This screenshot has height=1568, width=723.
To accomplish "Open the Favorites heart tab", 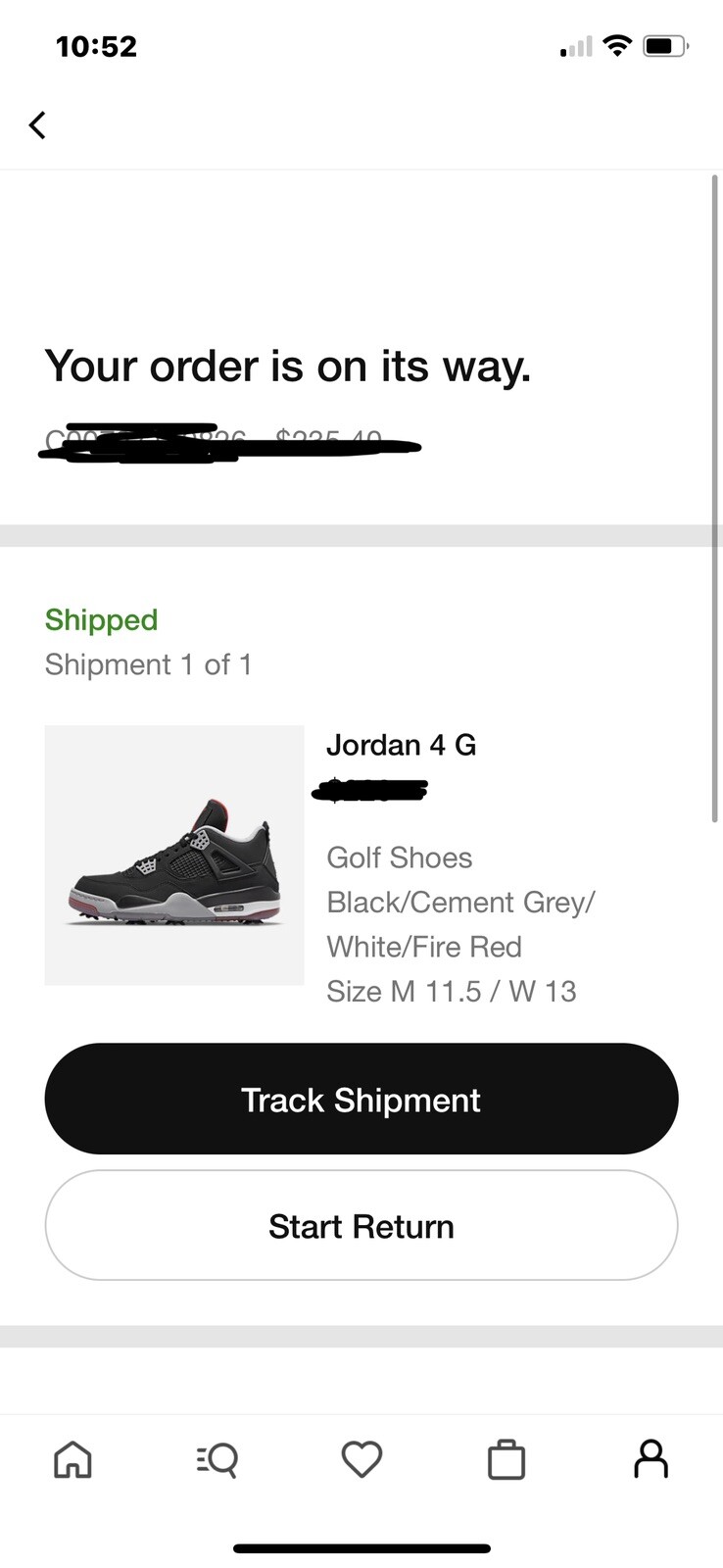I will (361, 1459).
